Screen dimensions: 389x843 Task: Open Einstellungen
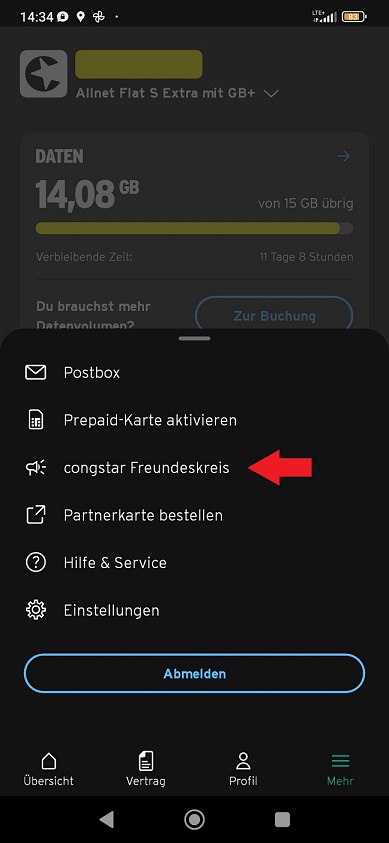click(194, 610)
